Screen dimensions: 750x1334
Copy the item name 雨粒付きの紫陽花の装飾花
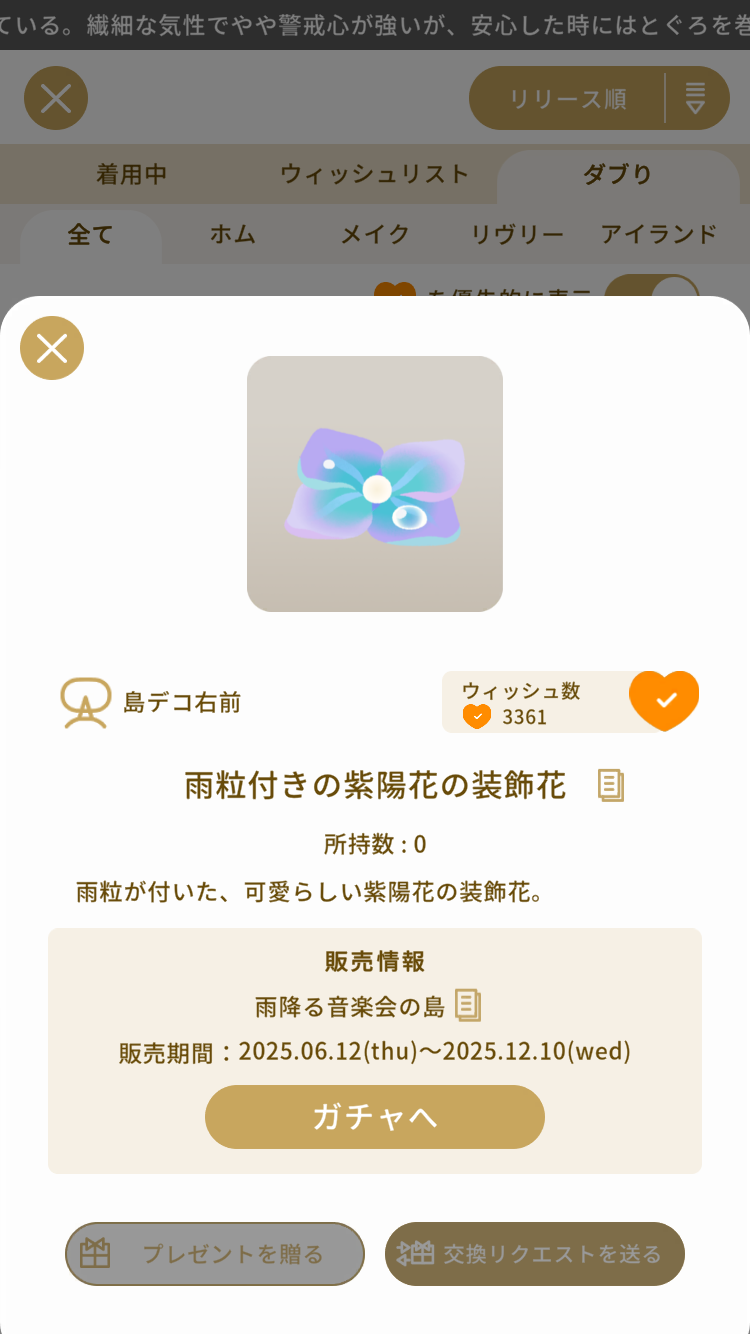coord(611,785)
